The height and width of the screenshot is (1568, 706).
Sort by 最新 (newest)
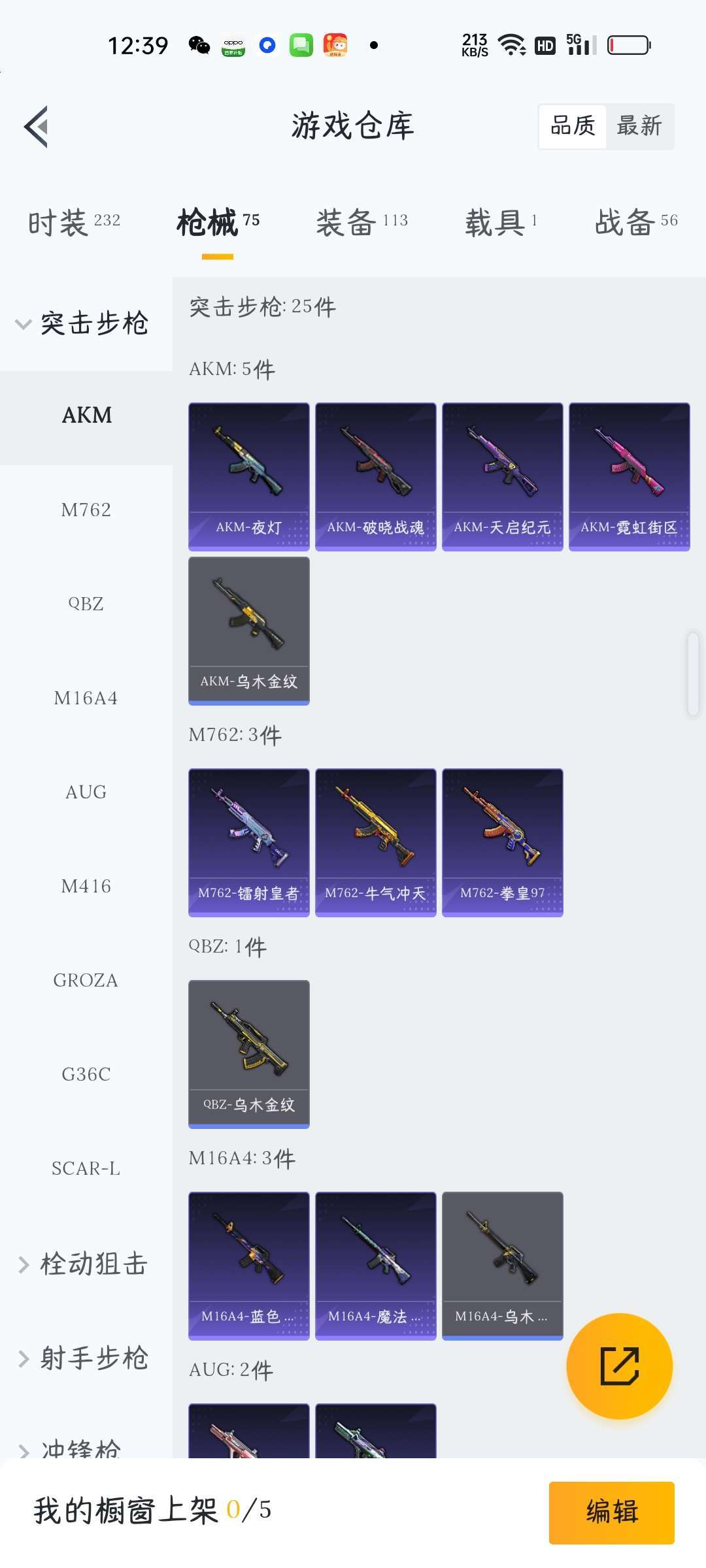pos(639,126)
